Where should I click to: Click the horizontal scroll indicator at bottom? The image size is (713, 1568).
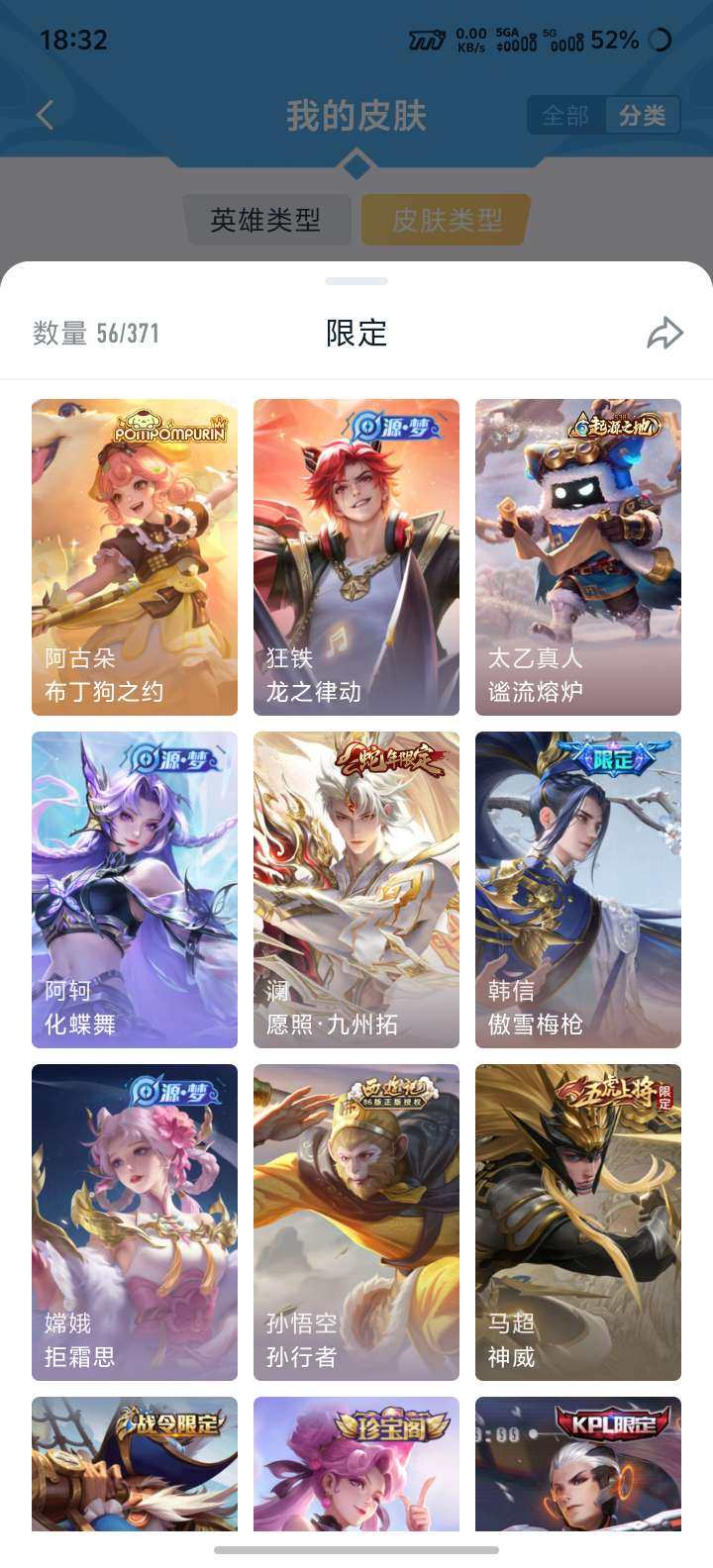(356, 1551)
